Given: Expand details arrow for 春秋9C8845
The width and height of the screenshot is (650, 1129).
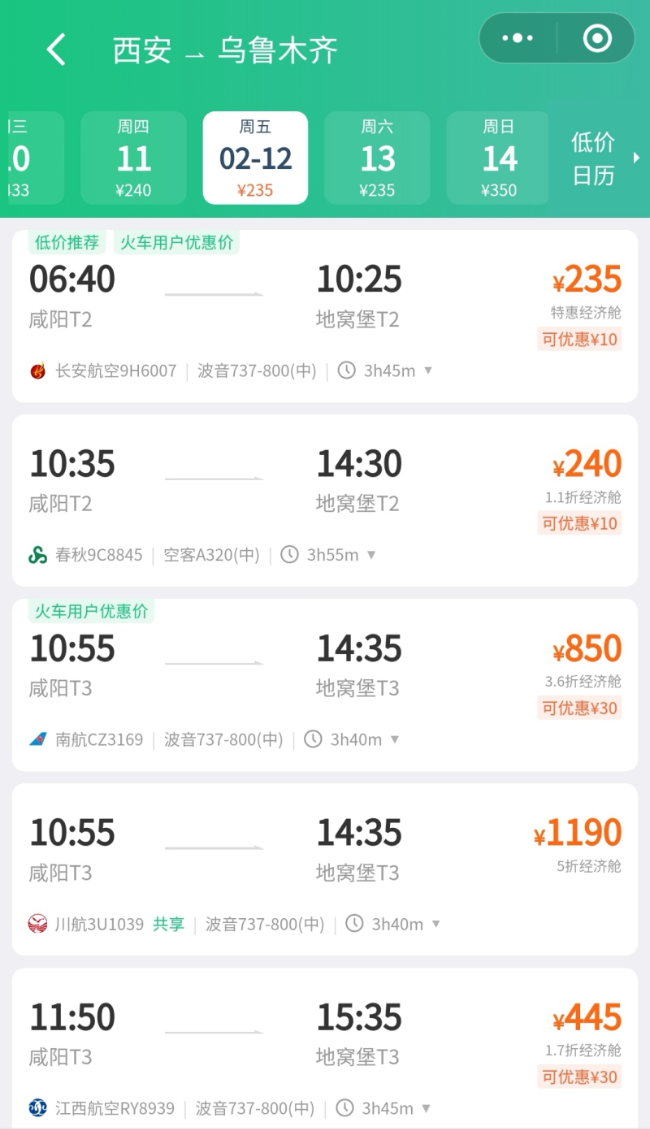Looking at the screenshot, I should [371, 555].
